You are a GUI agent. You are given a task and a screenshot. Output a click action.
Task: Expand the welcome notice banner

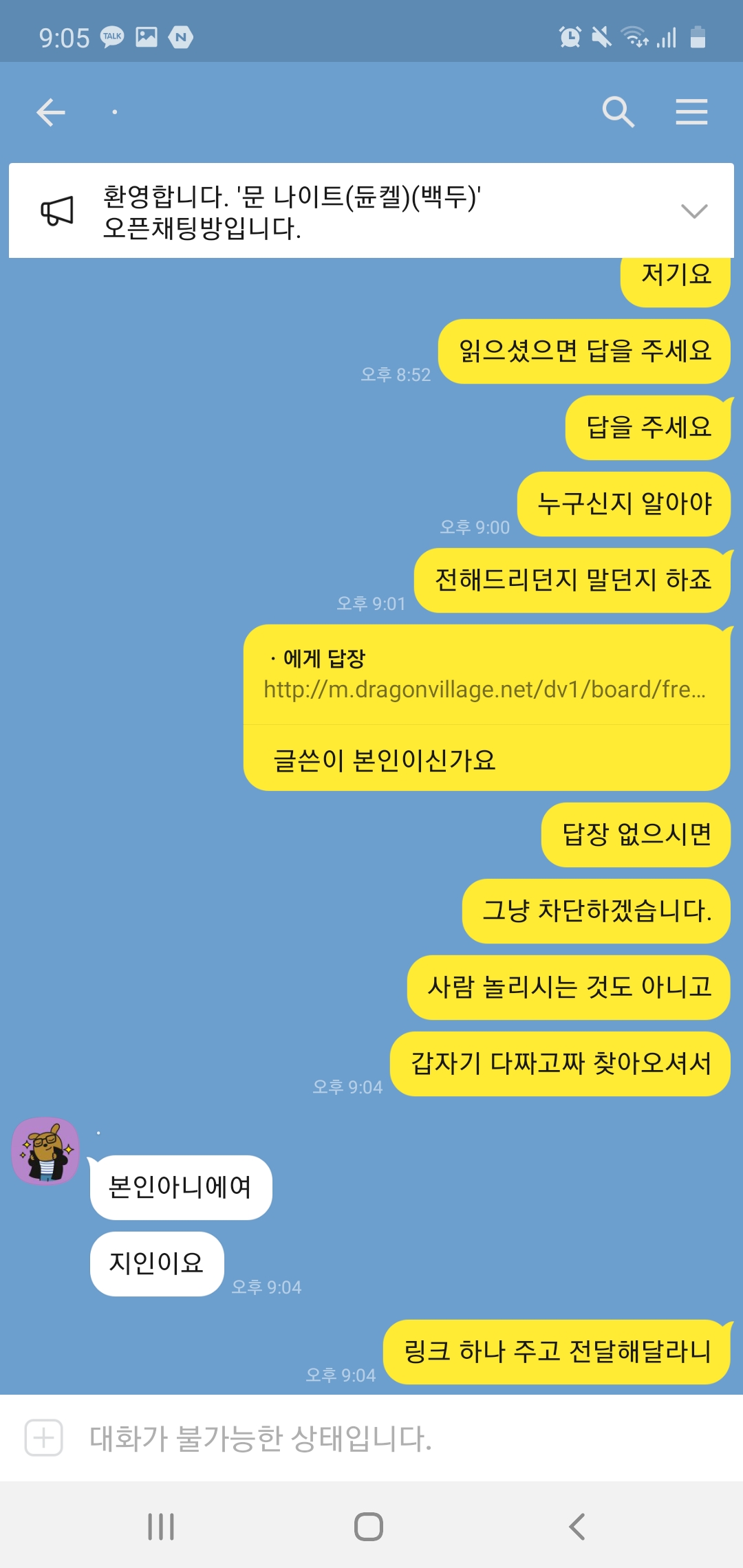pyautogui.click(x=693, y=211)
